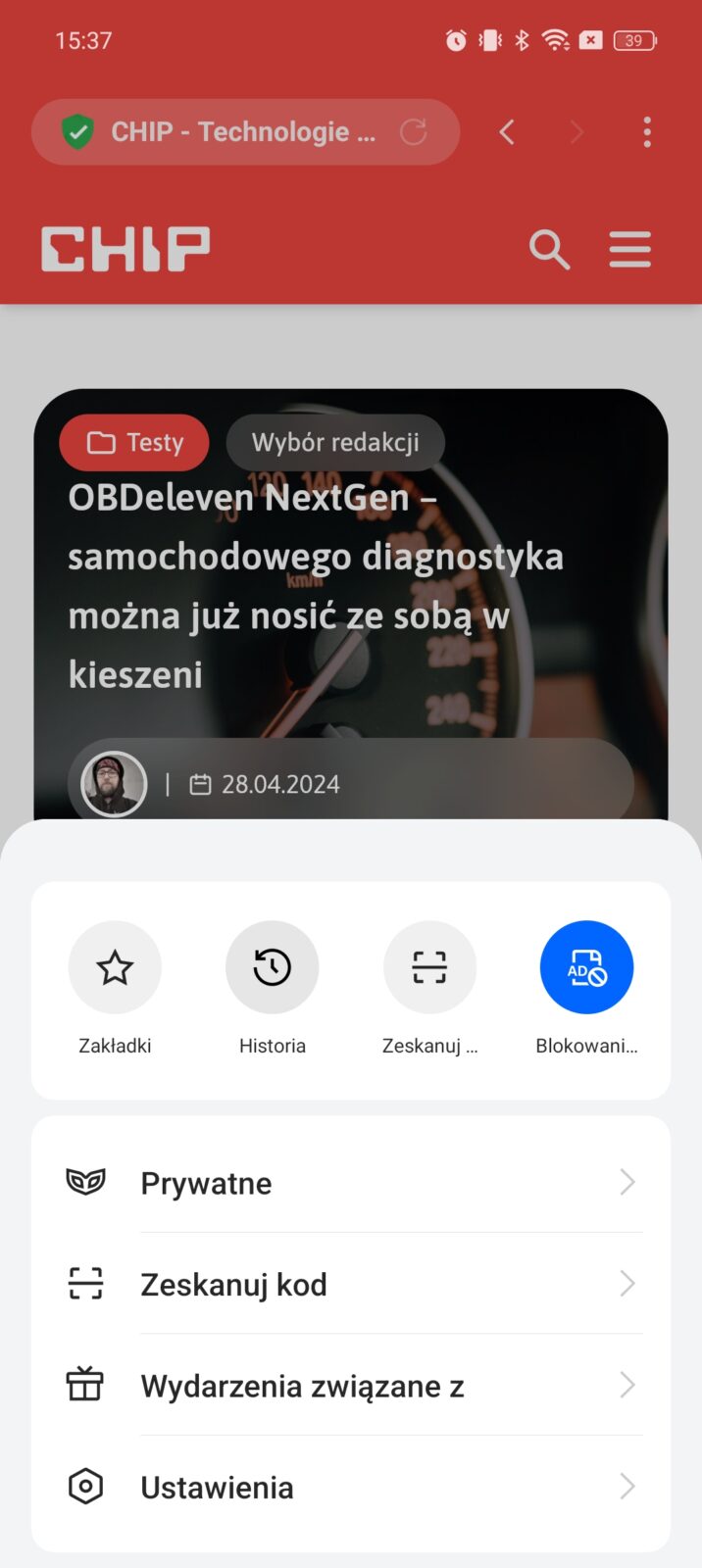Select the Zeskanuj kod row
The height and width of the screenshot is (1568, 702).
[x=351, y=1284]
